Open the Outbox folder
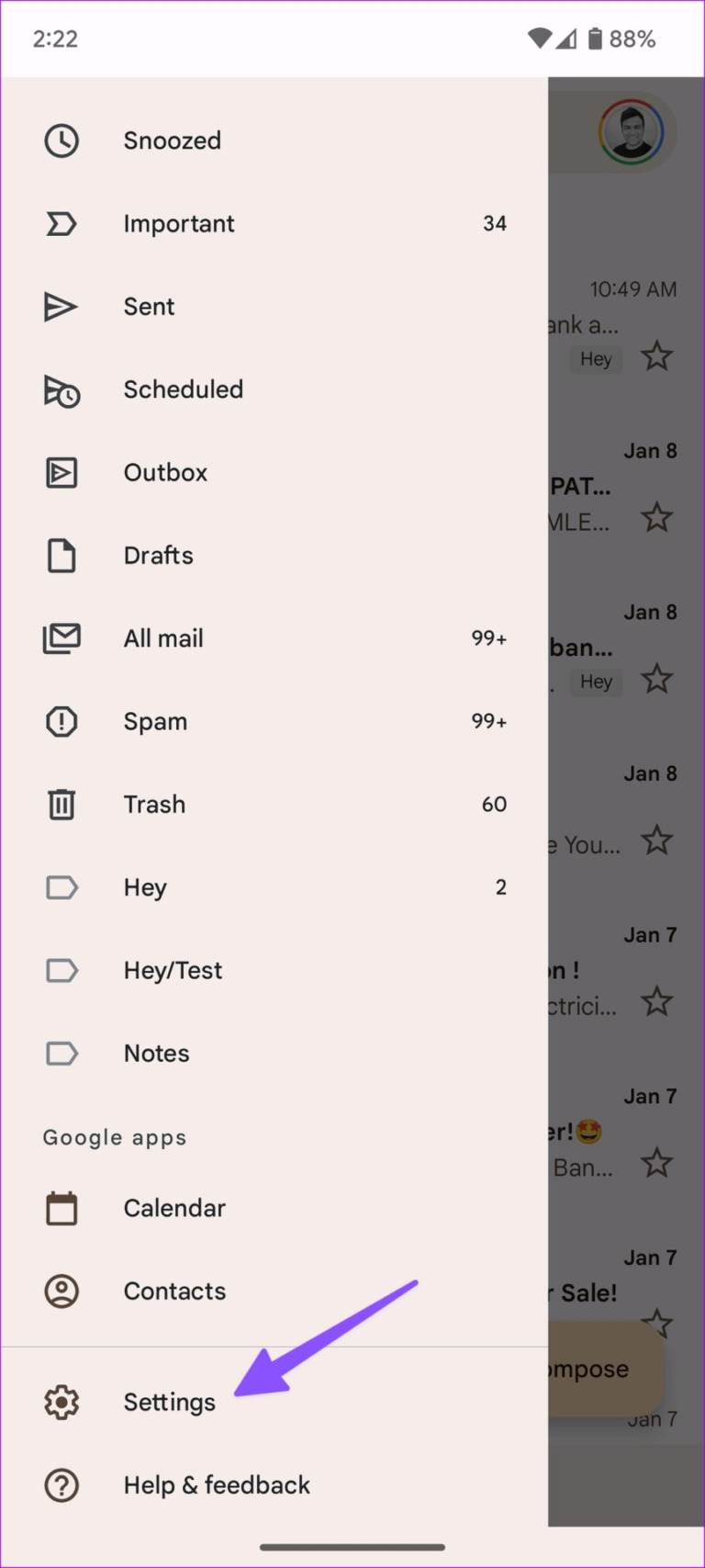705x1568 pixels. point(165,473)
